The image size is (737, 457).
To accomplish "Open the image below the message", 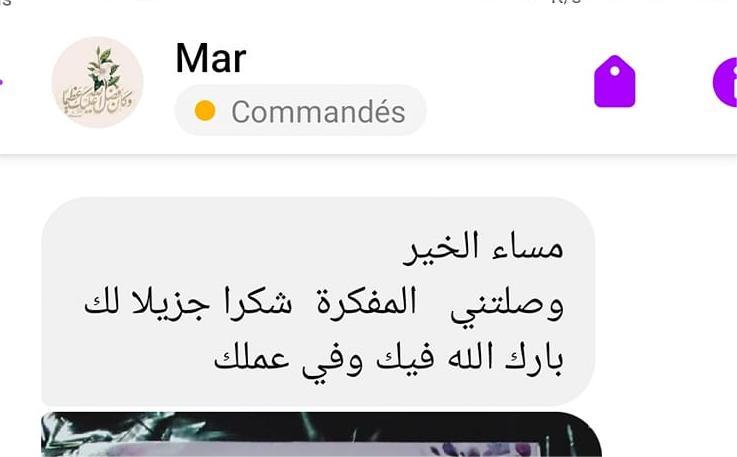I will click(320, 436).
